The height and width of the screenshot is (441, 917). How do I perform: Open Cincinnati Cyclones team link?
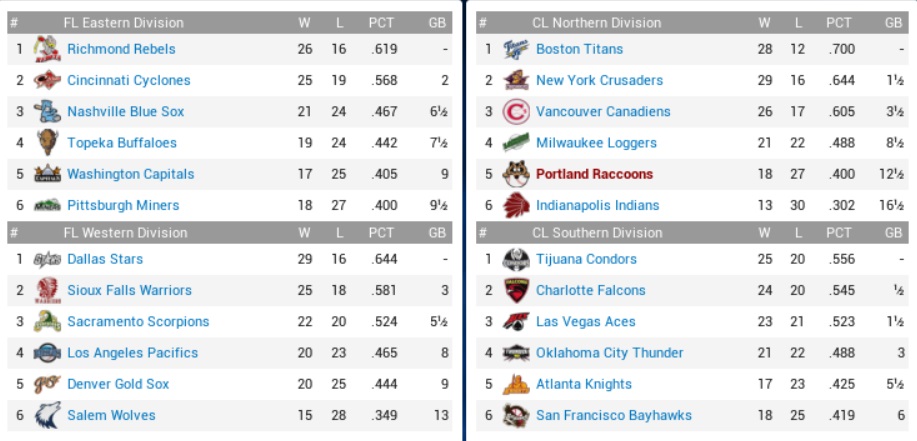pos(128,80)
